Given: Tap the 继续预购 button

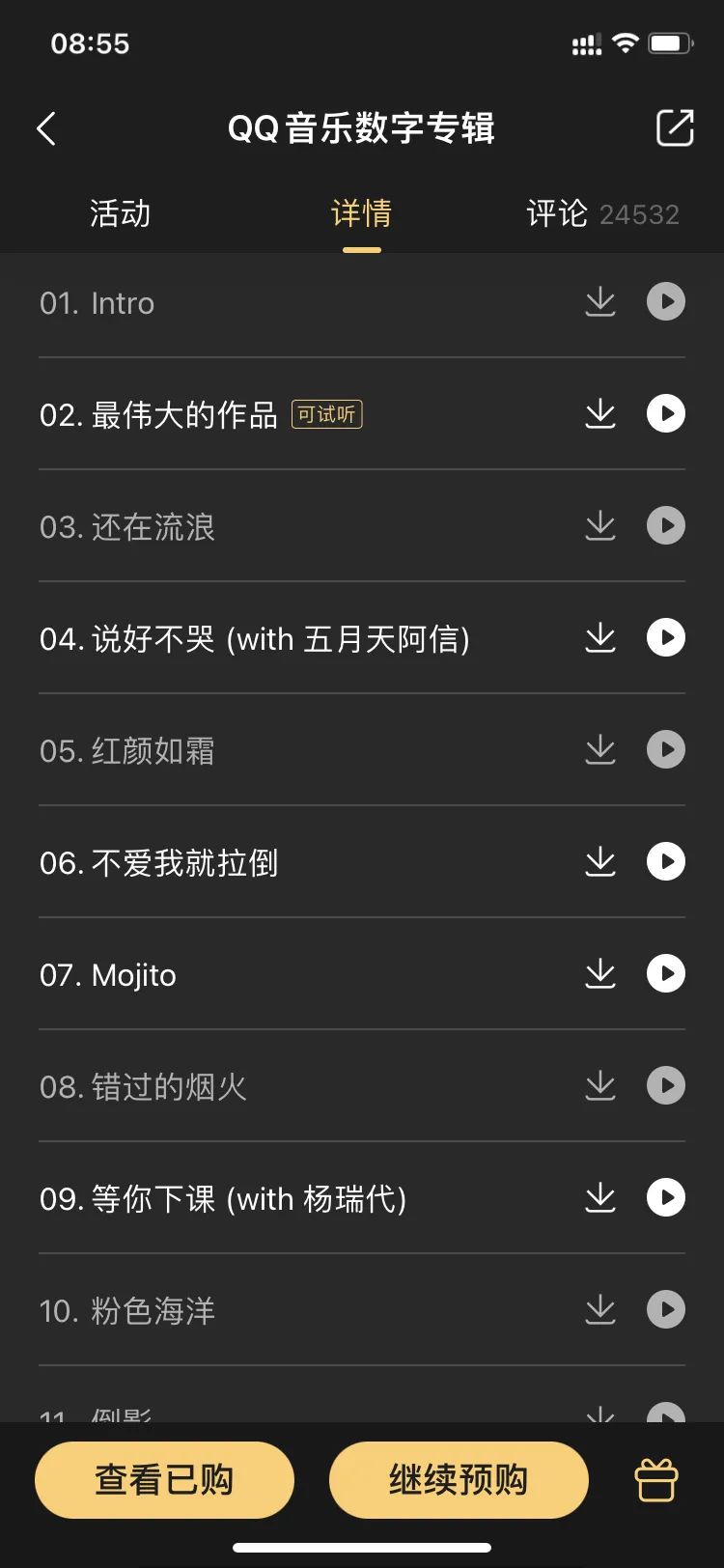Looking at the screenshot, I should pyautogui.click(x=458, y=1479).
